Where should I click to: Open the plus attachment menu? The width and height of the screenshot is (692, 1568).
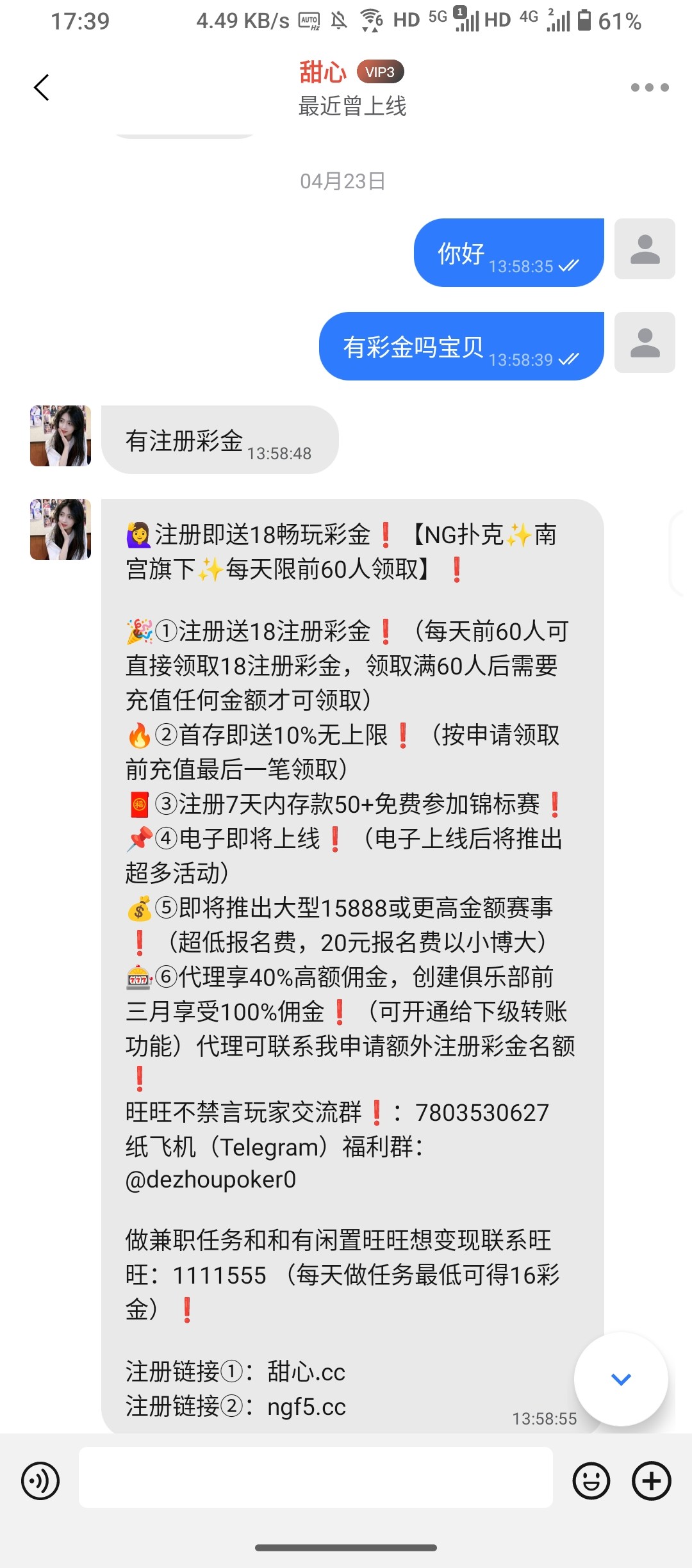651,1481
